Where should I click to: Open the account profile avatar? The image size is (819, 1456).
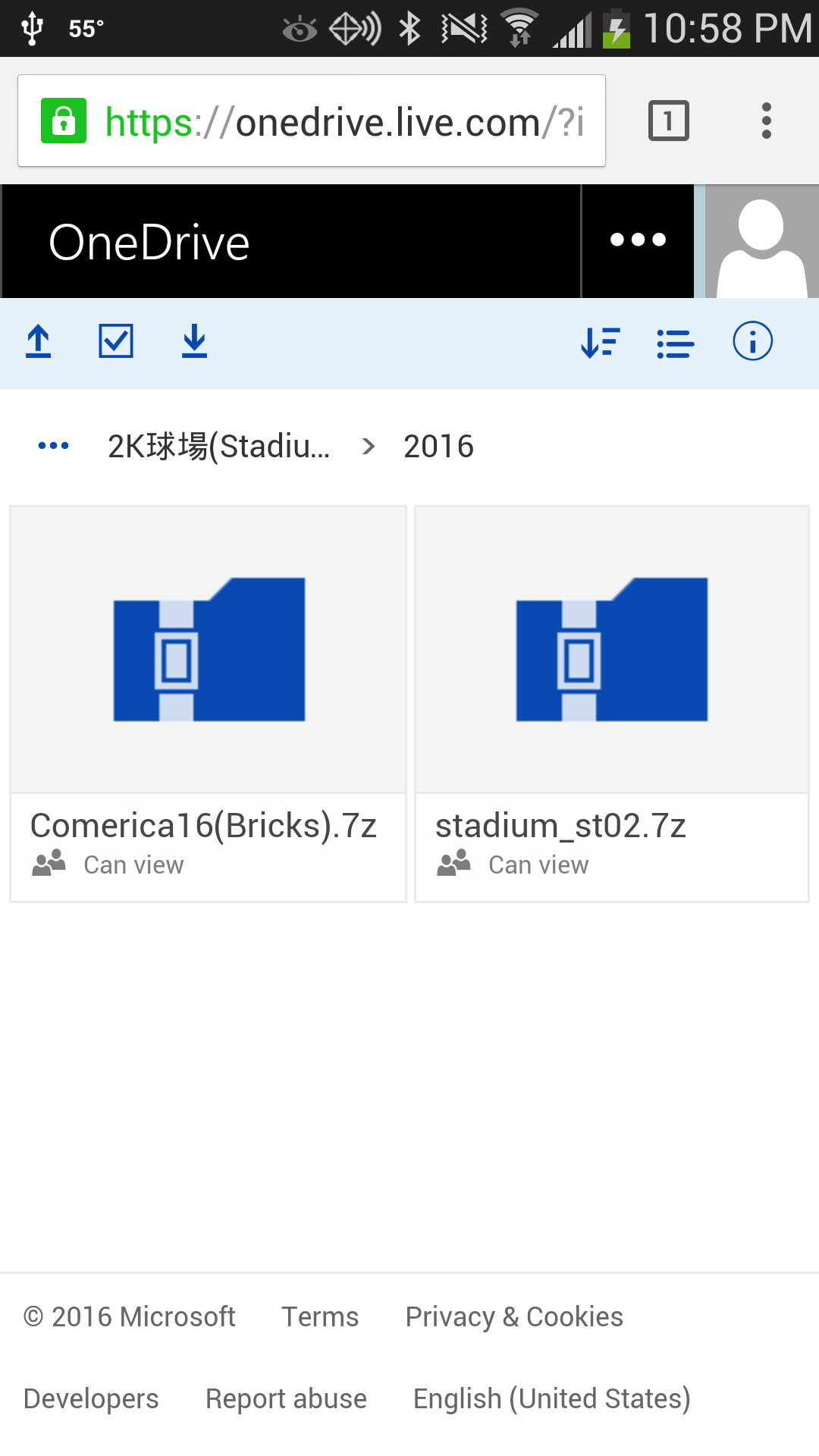762,241
